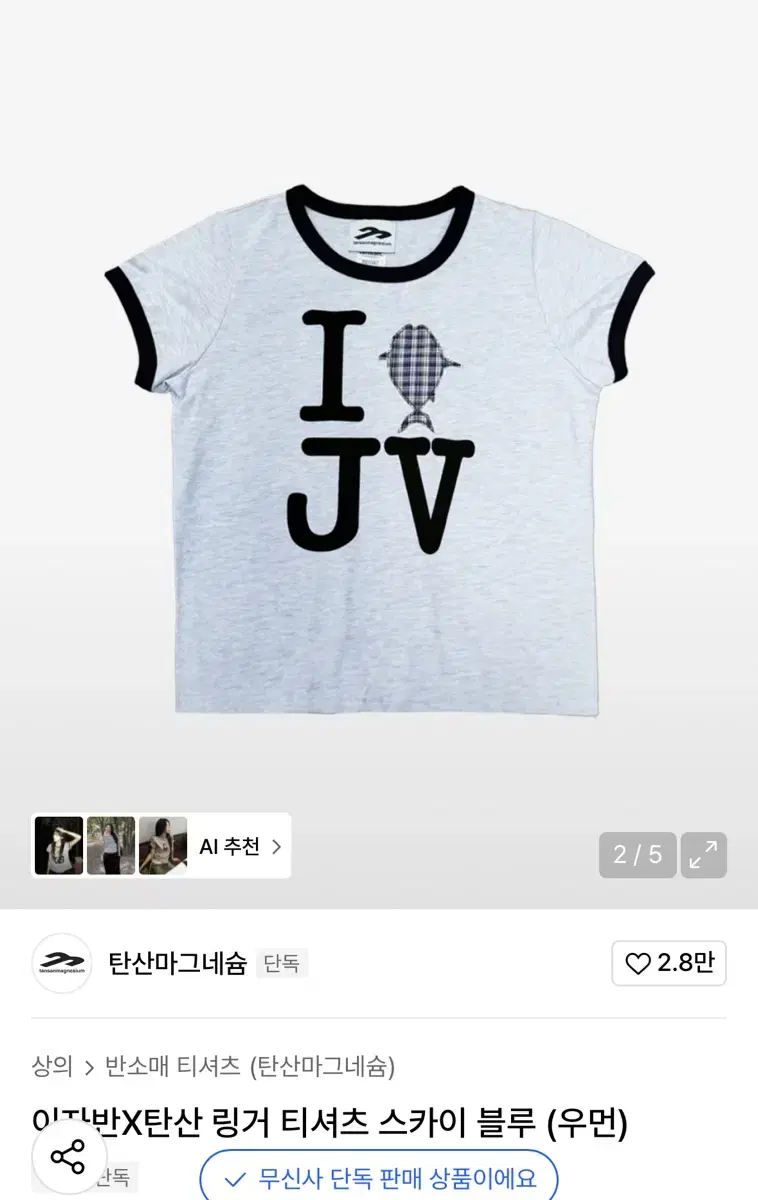Viewport: 758px width, 1200px height.
Task: Open 반소매 티셔츠 (탄산마그네슘) category
Action: pyautogui.click(x=250, y=1066)
